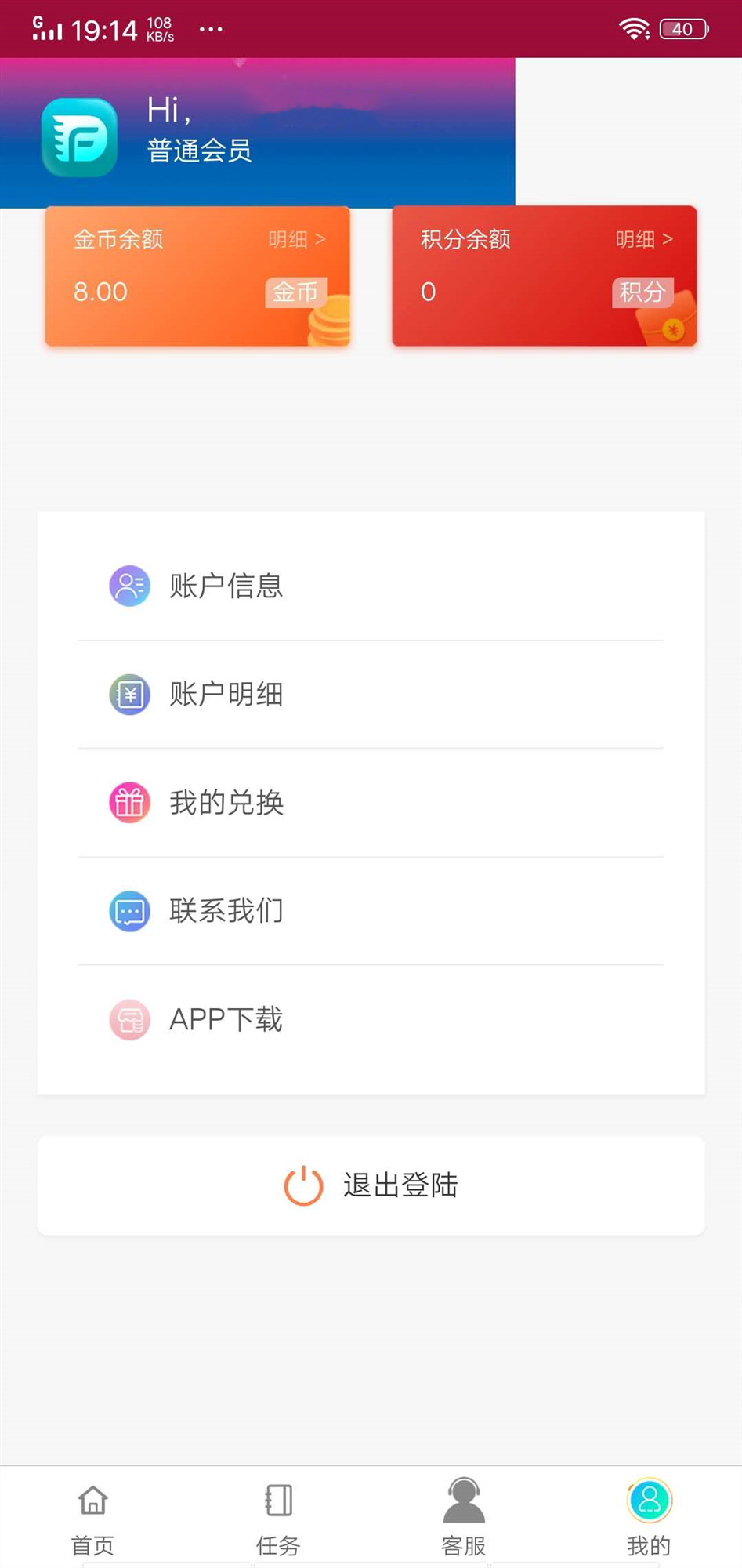Click the orange power icon in logout row
Viewport: 742px width, 1568px height.
pos(302,1186)
